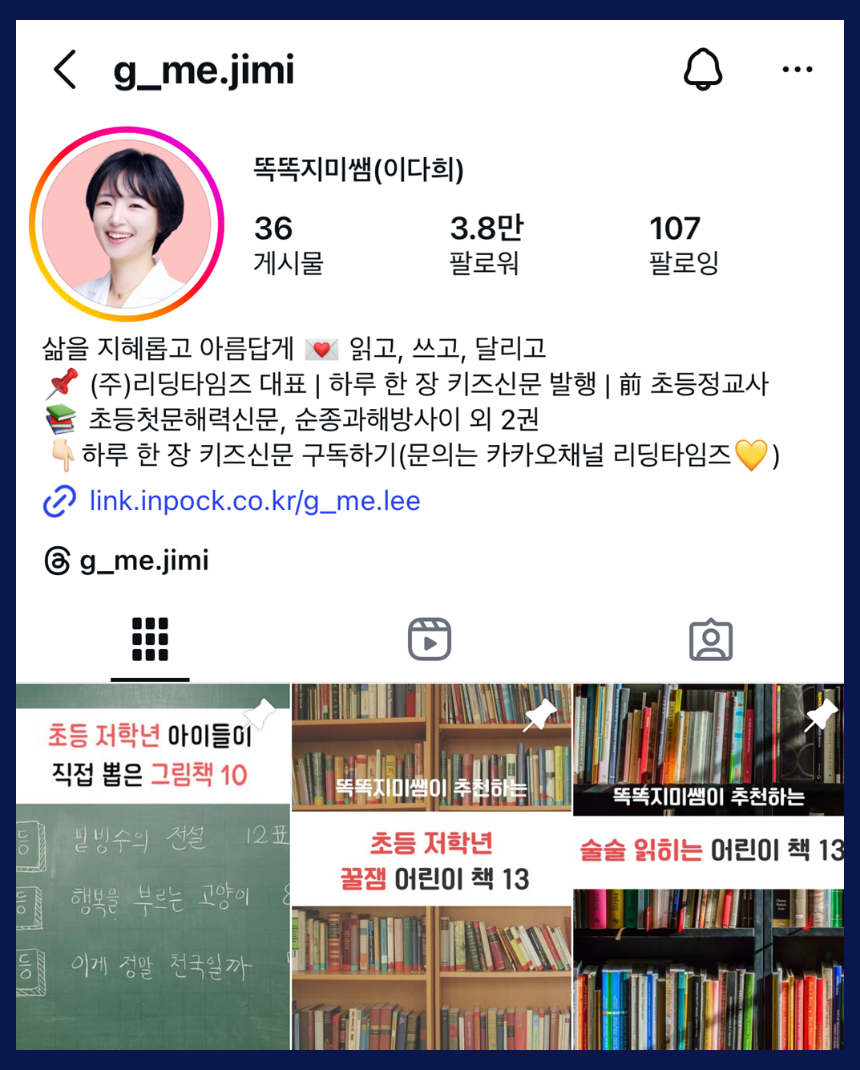Image resolution: width=860 pixels, height=1070 pixels.
Task: Open the 3.8만 팔로워 list
Action: click(486, 244)
